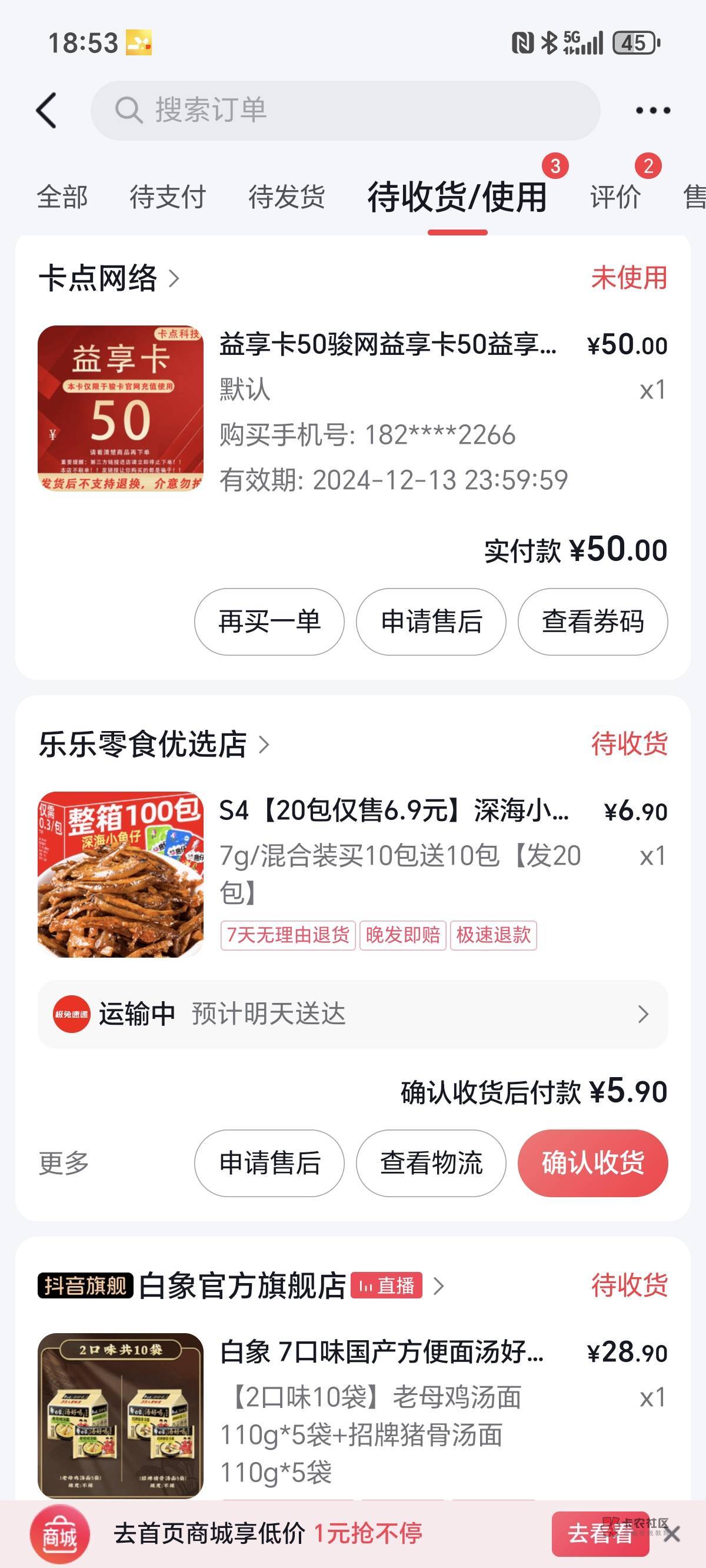Tap 申请售后 for the 益享卡 order
Image resolution: width=706 pixels, height=1568 pixels.
click(x=431, y=622)
